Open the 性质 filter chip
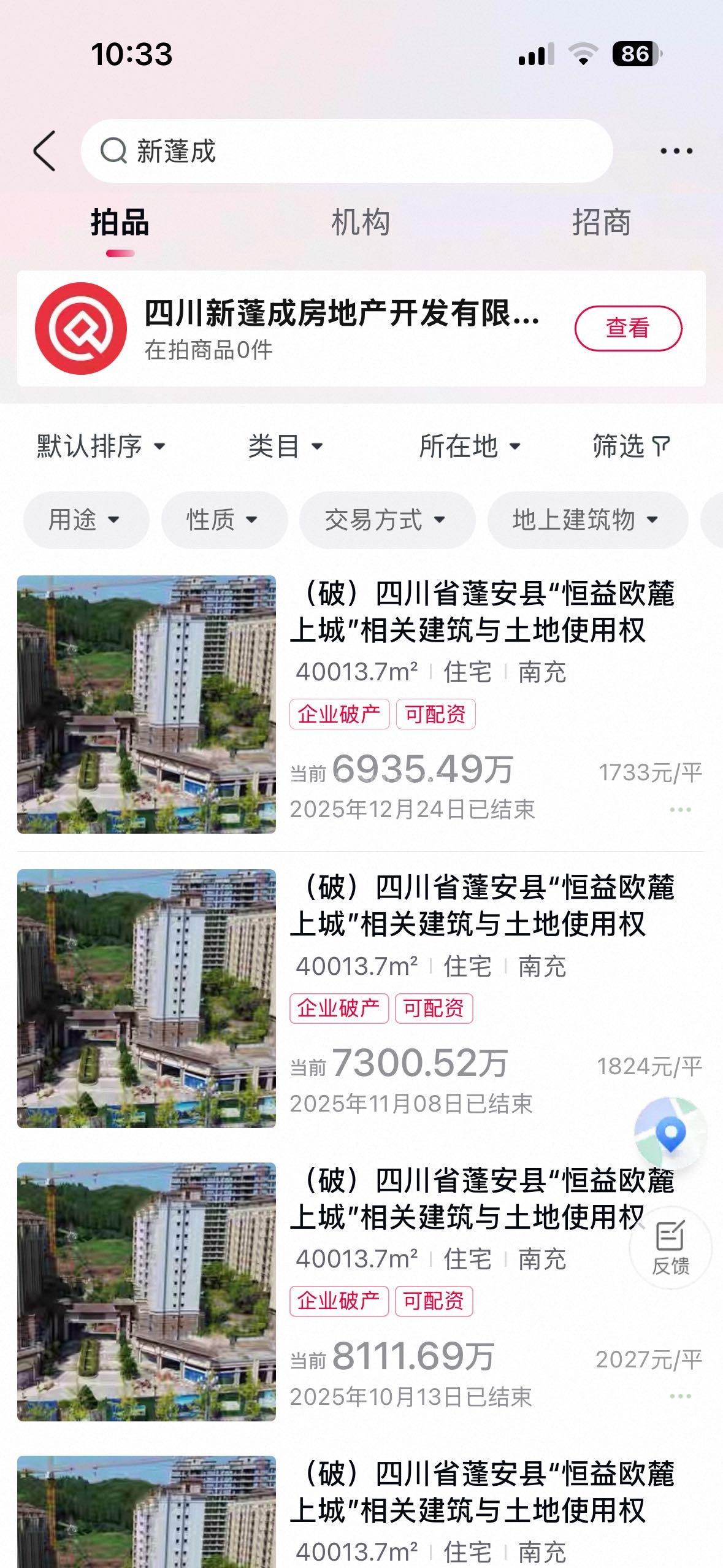This screenshot has height=1568, width=723. point(224,520)
